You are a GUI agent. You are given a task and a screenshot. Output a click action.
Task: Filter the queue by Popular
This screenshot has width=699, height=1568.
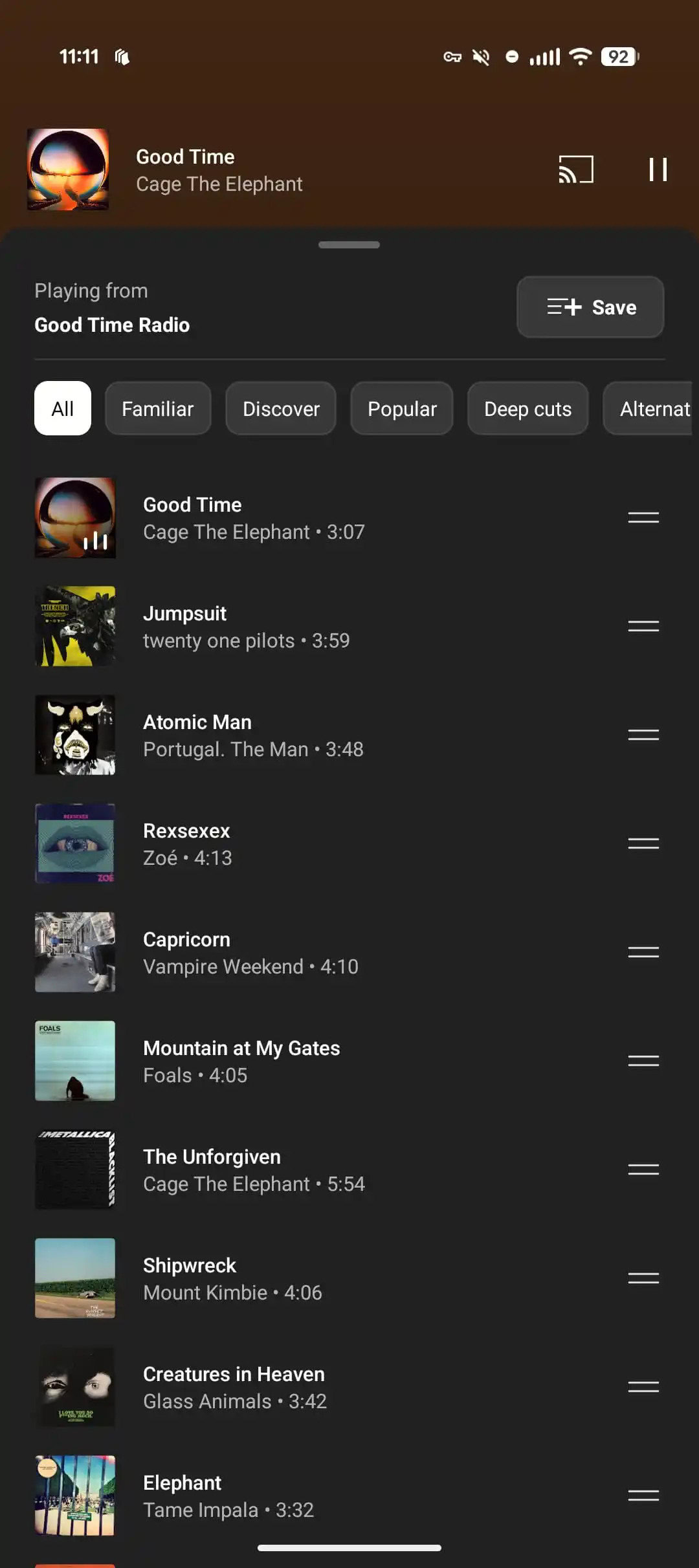click(x=402, y=409)
